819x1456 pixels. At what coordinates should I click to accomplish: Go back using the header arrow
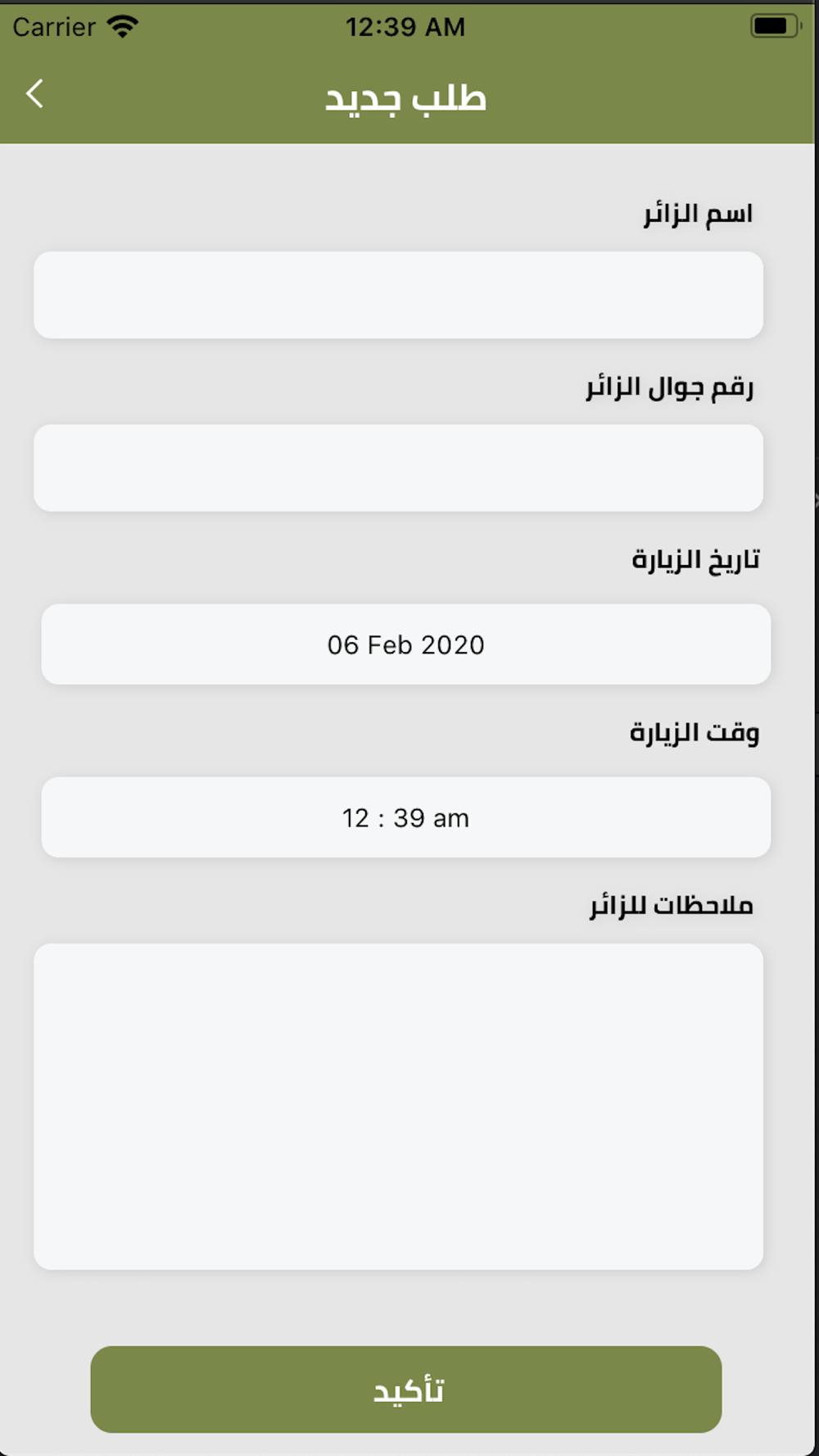tap(34, 94)
